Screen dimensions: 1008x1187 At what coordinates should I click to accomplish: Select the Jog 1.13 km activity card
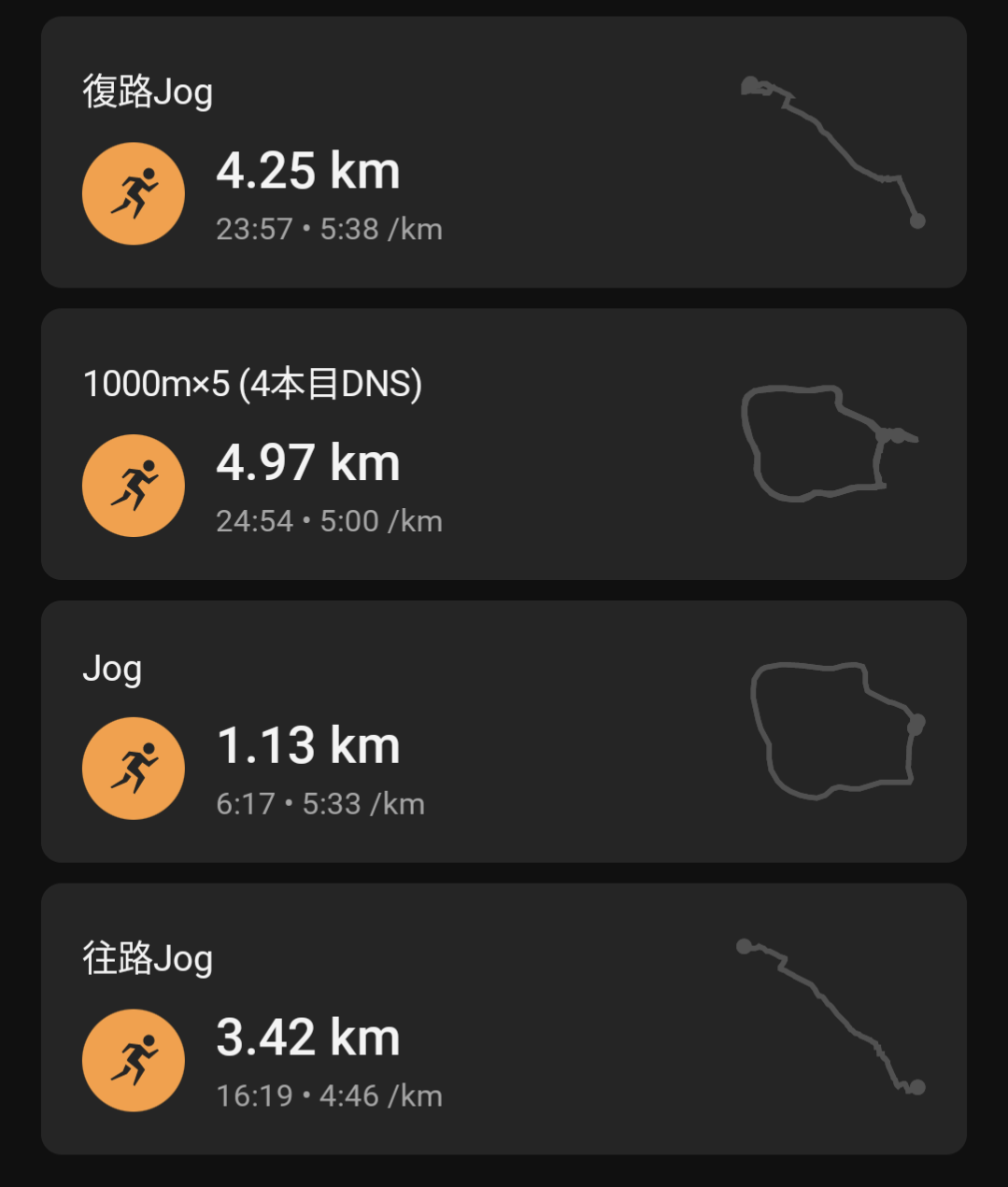point(503,731)
